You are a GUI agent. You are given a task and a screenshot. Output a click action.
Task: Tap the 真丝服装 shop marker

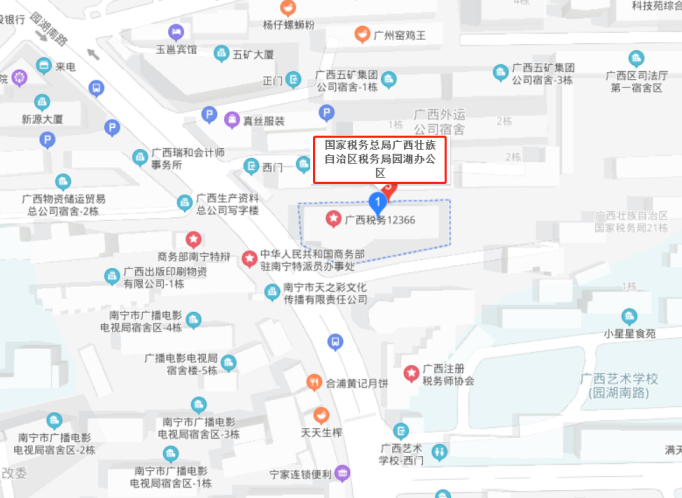231,120
